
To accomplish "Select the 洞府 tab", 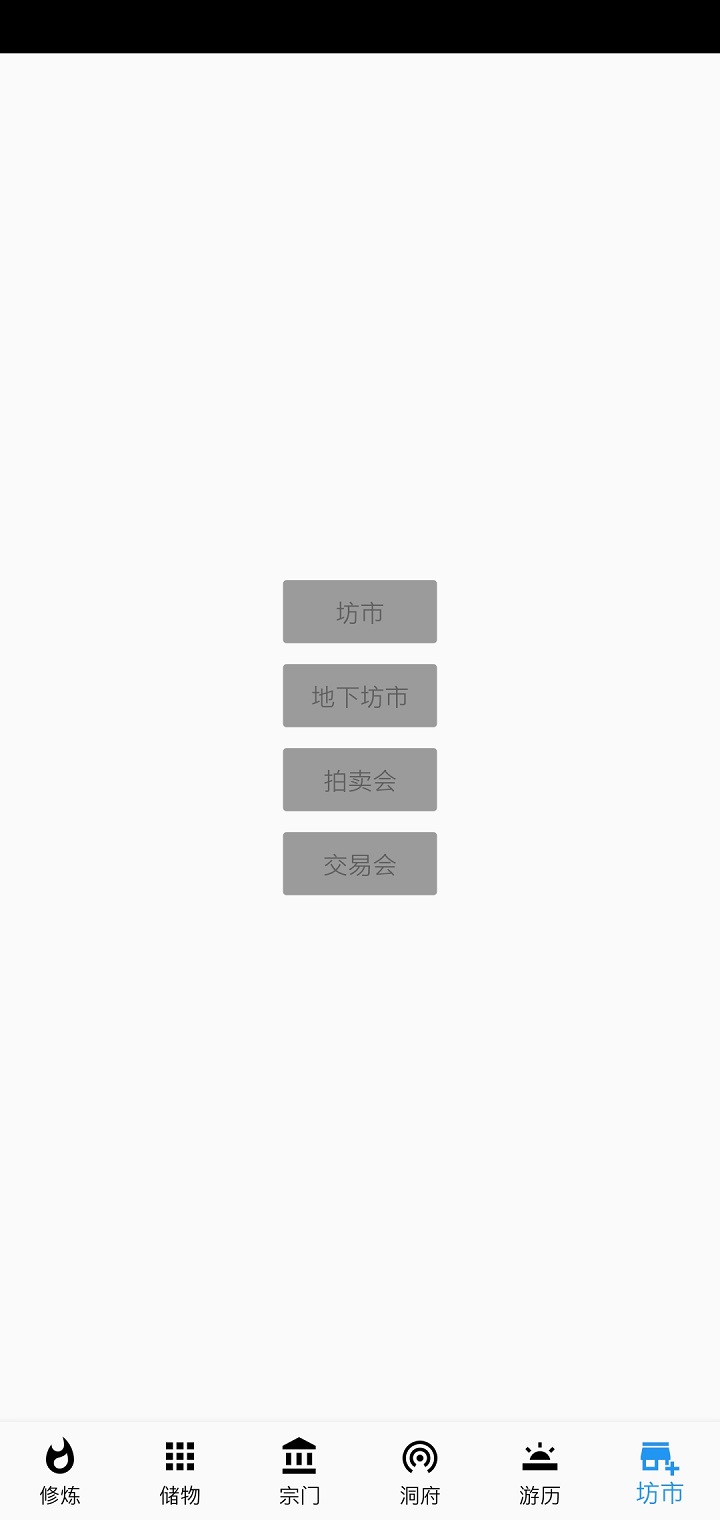I will (420, 1471).
